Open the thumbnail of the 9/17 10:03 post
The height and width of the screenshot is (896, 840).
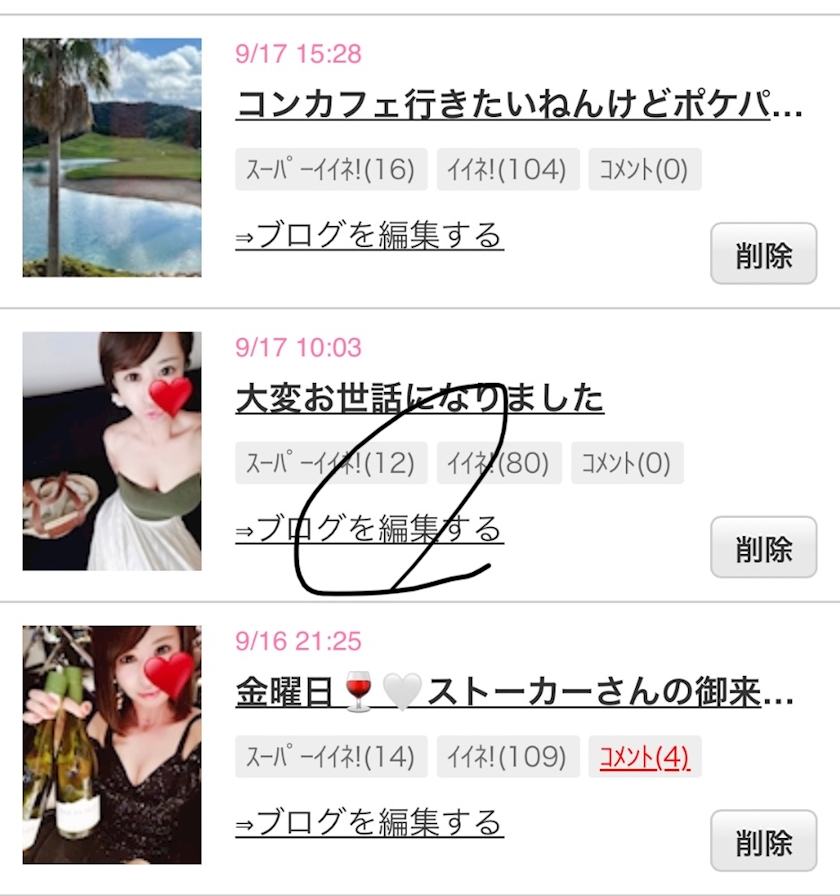[112, 451]
